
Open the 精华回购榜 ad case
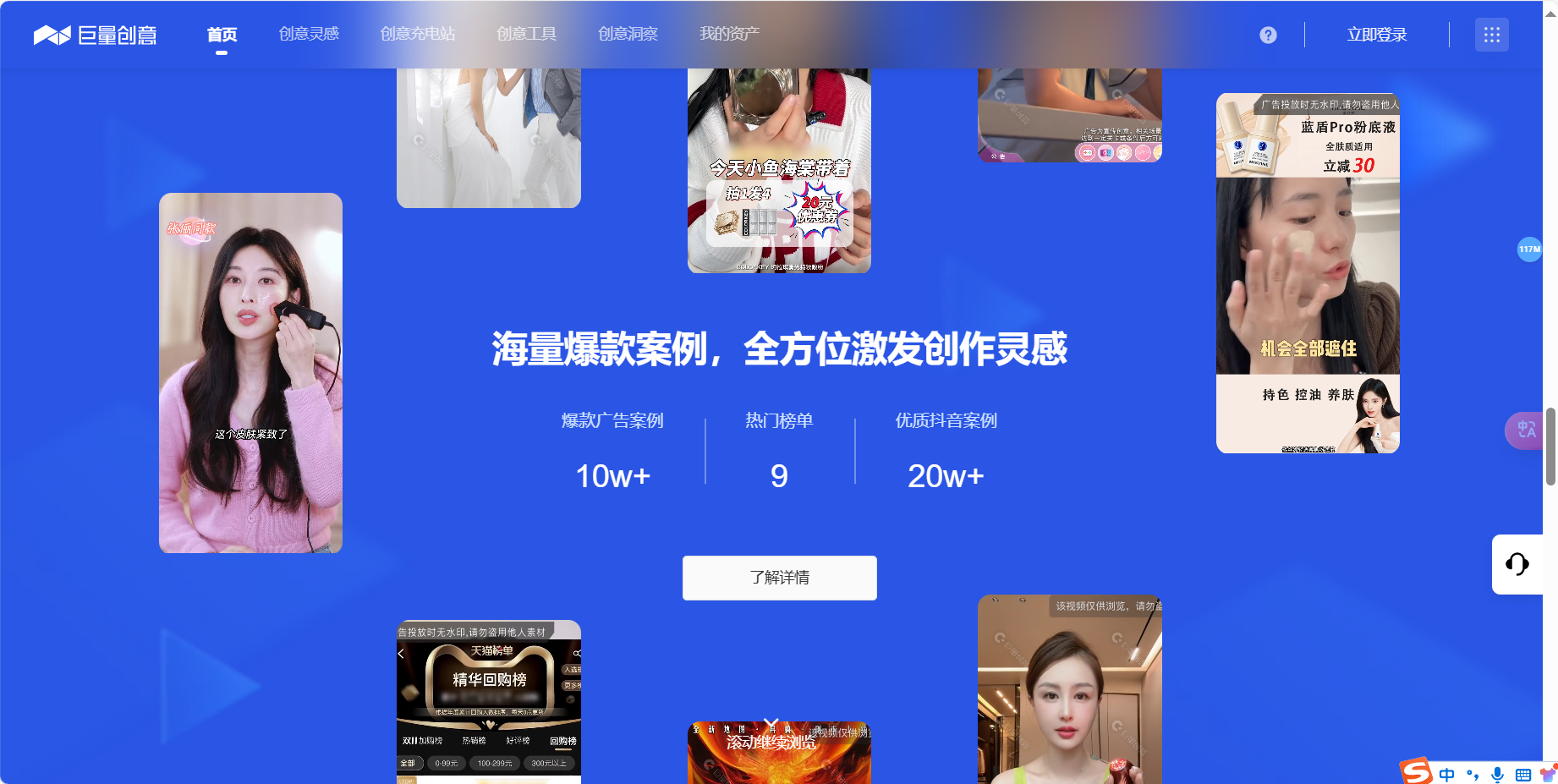point(488,701)
